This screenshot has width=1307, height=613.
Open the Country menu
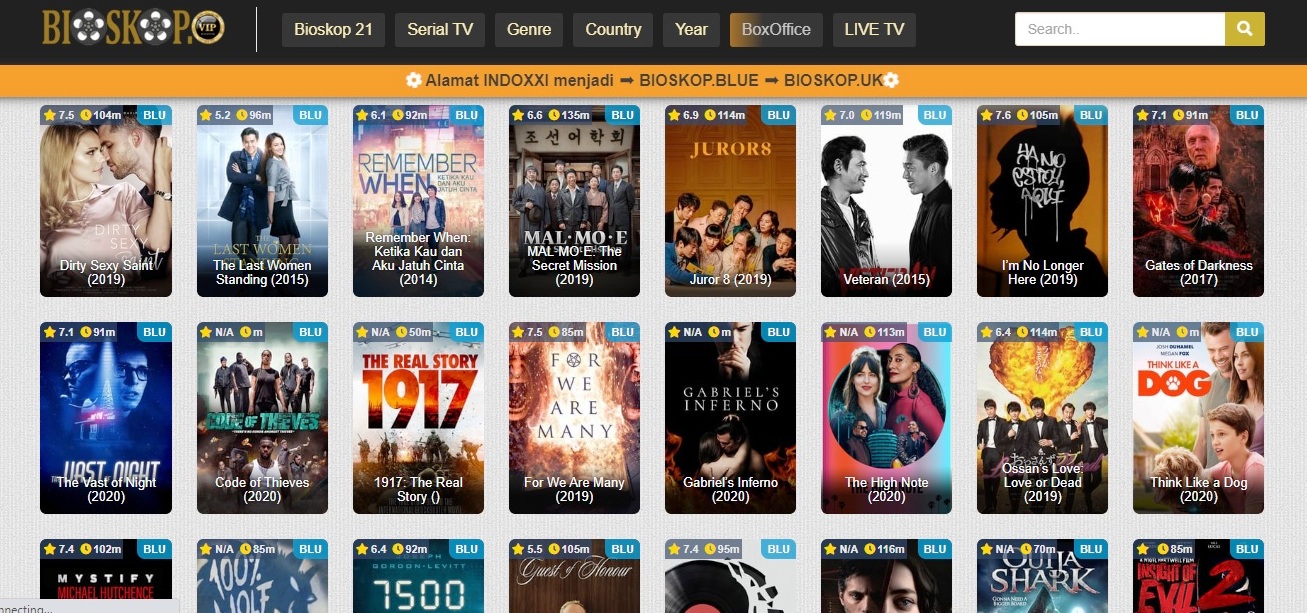pyautogui.click(x=613, y=29)
